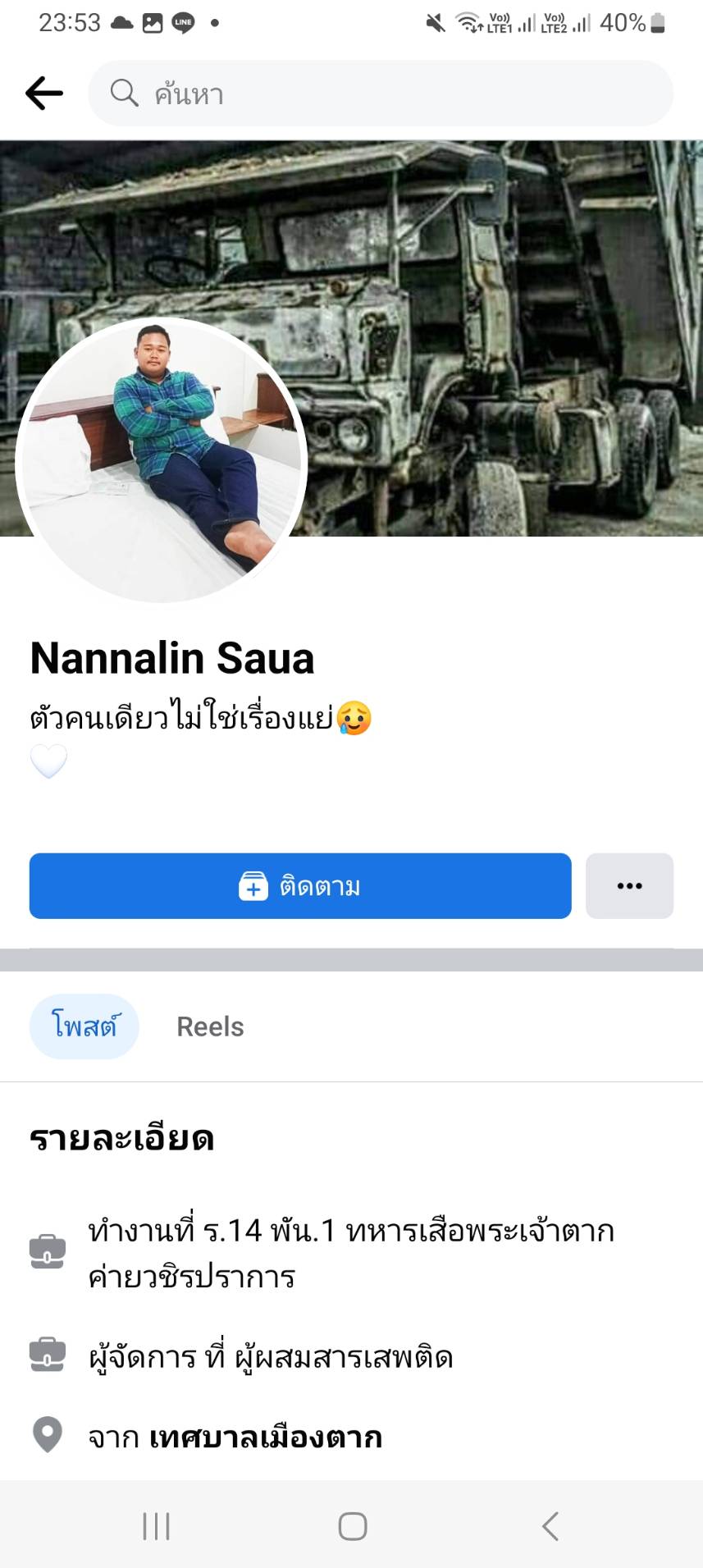Open the three-dot more options button

click(629, 886)
